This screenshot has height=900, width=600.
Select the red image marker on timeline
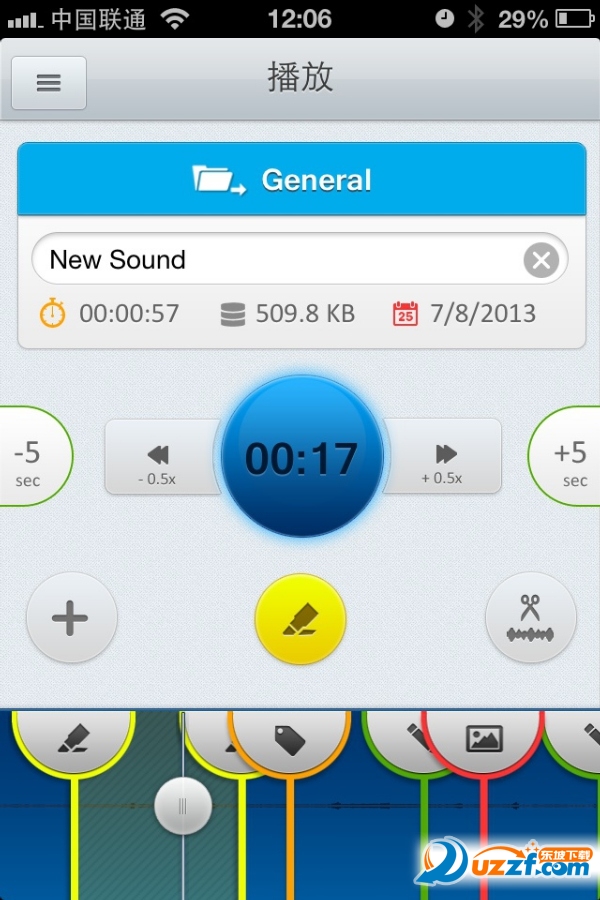[484, 738]
